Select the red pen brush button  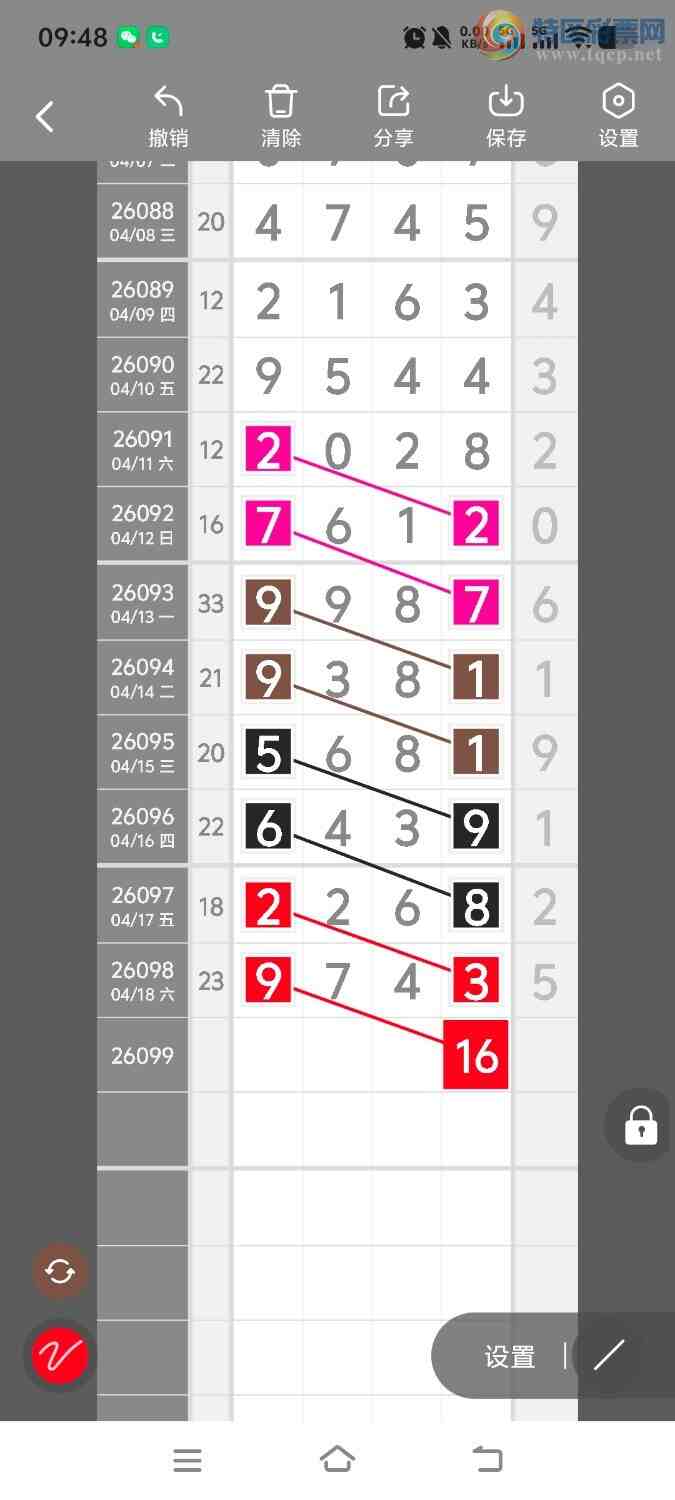click(60, 1356)
